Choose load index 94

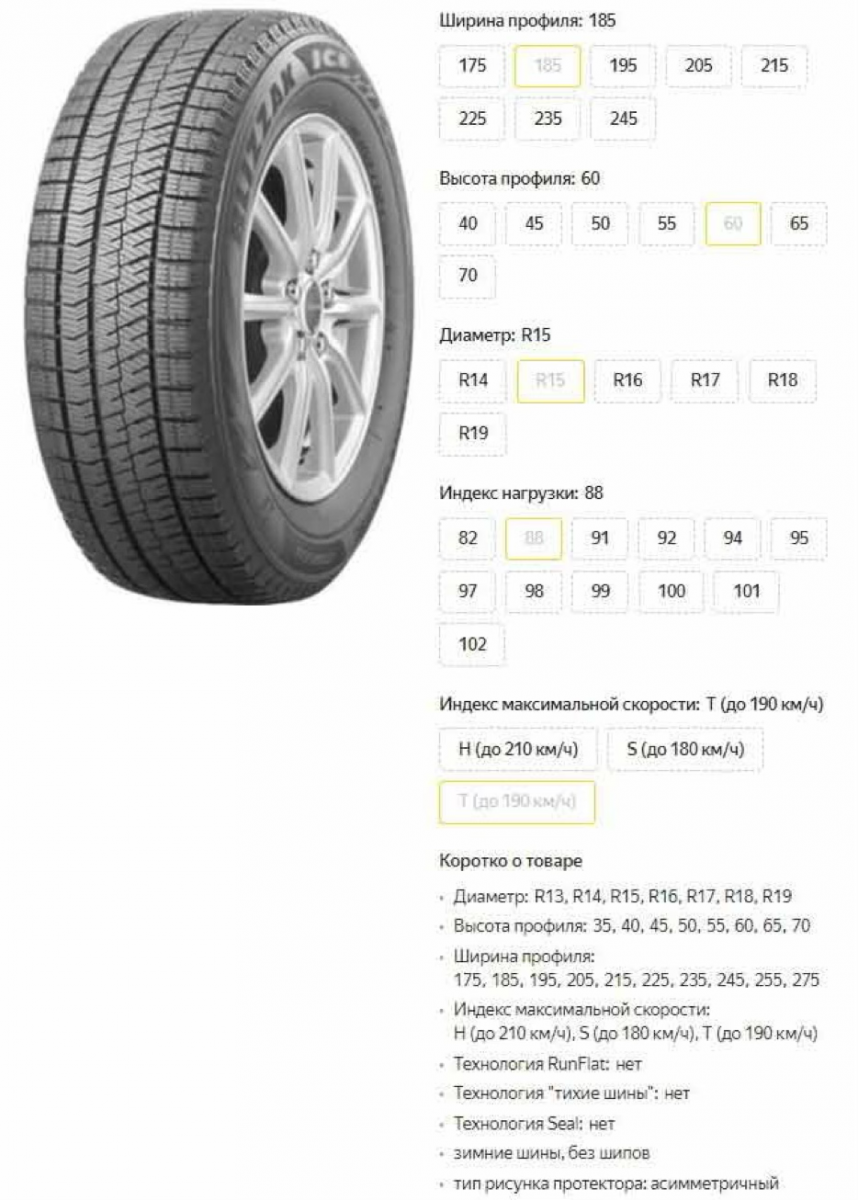[x=733, y=538]
